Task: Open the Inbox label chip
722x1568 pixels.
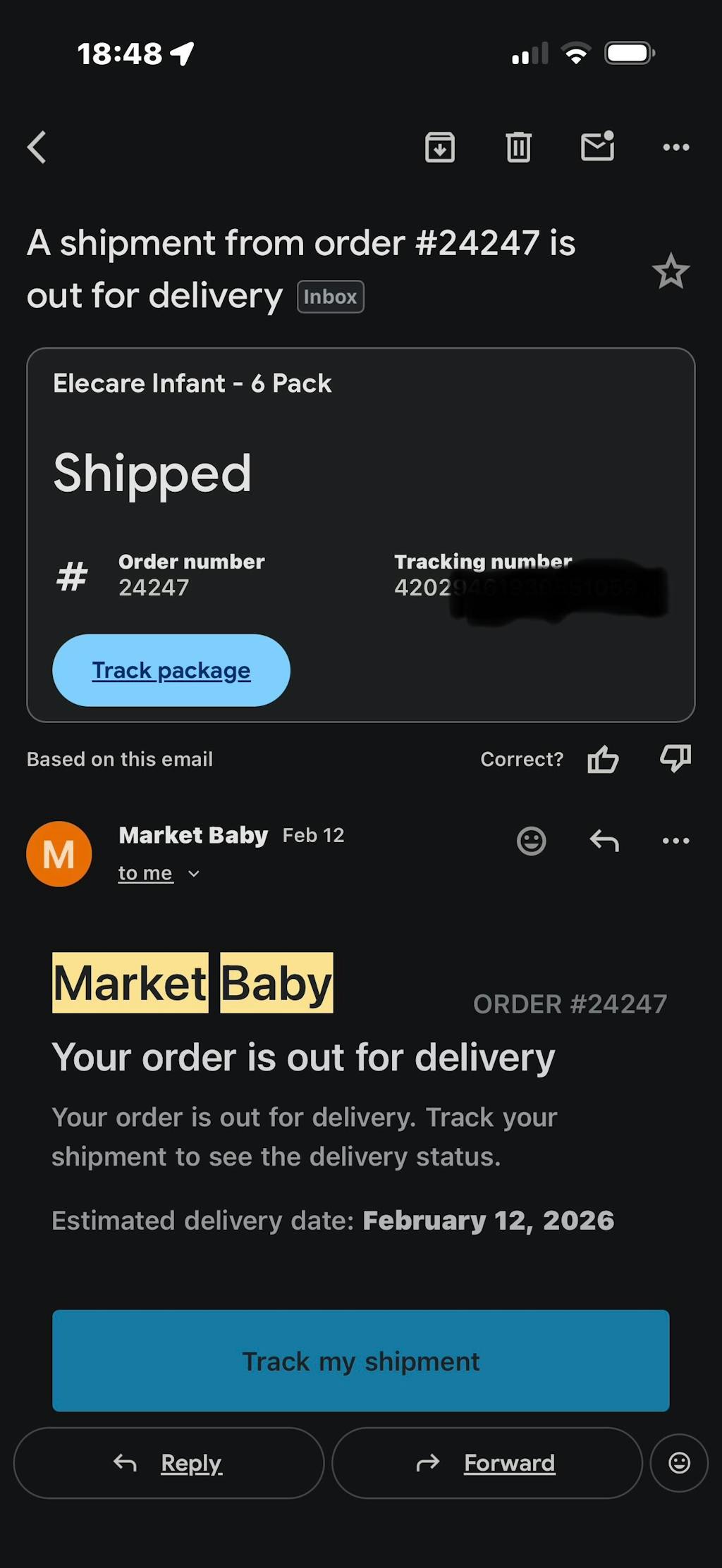Action: [x=330, y=297]
